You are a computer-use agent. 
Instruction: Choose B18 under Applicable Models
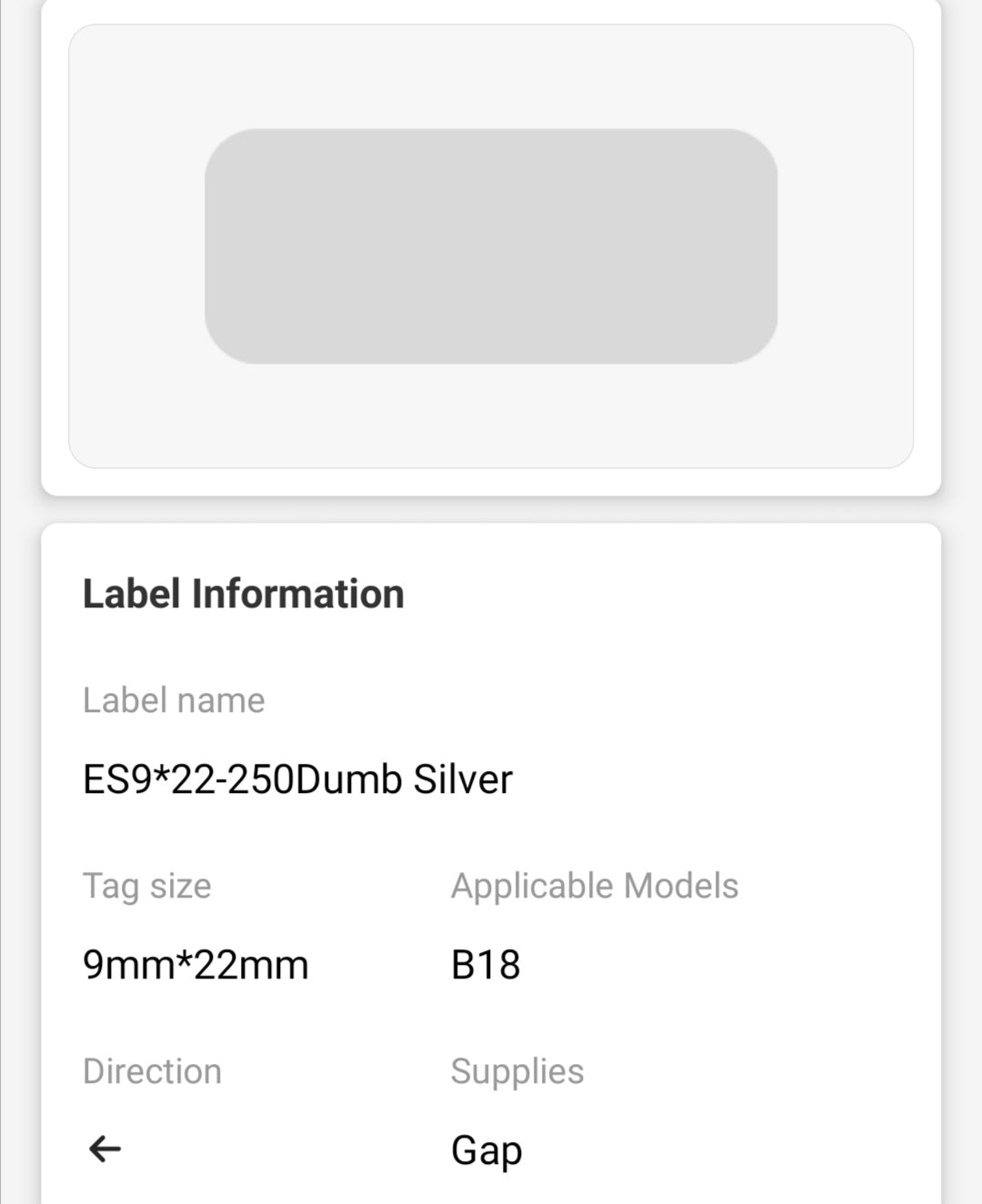(x=486, y=964)
